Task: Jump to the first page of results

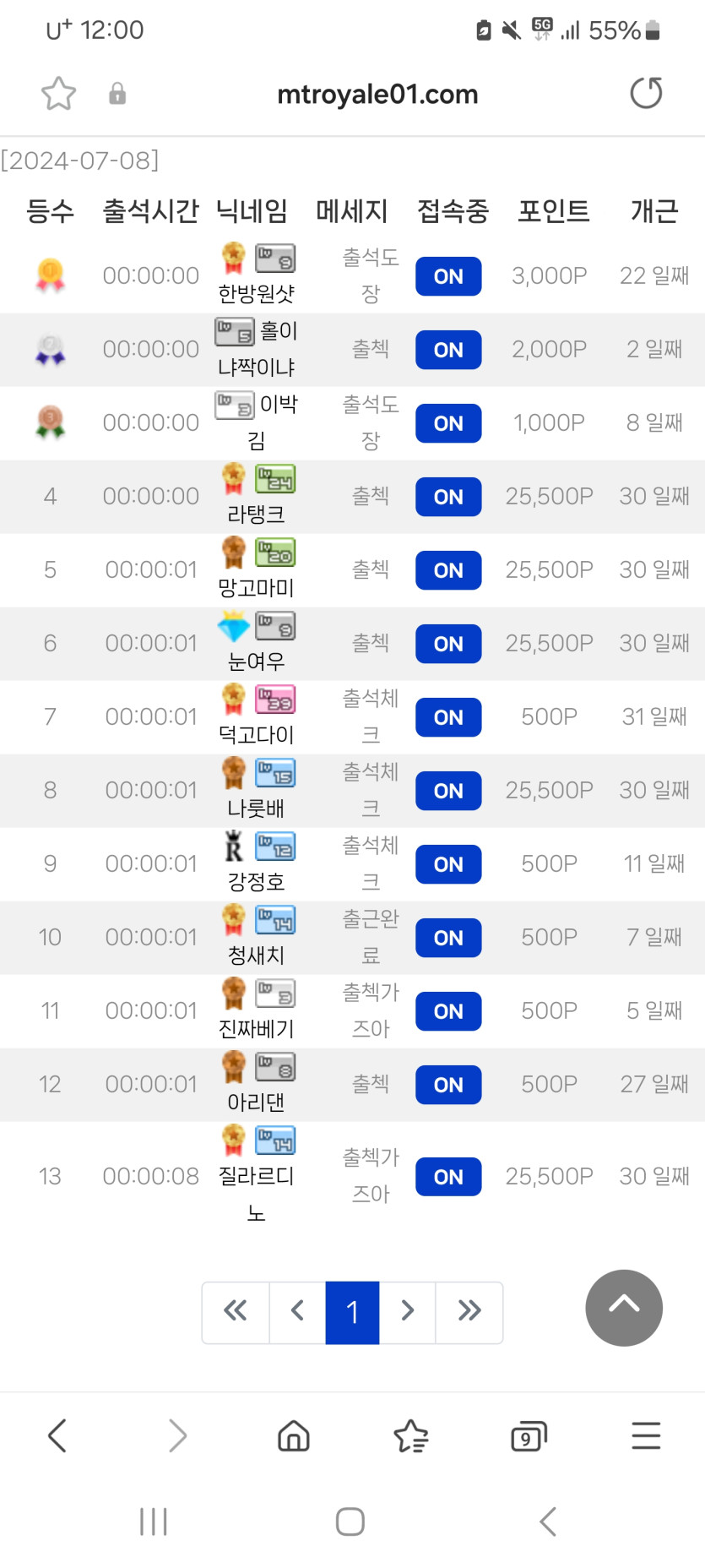Action: pyautogui.click(x=236, y=1311)
